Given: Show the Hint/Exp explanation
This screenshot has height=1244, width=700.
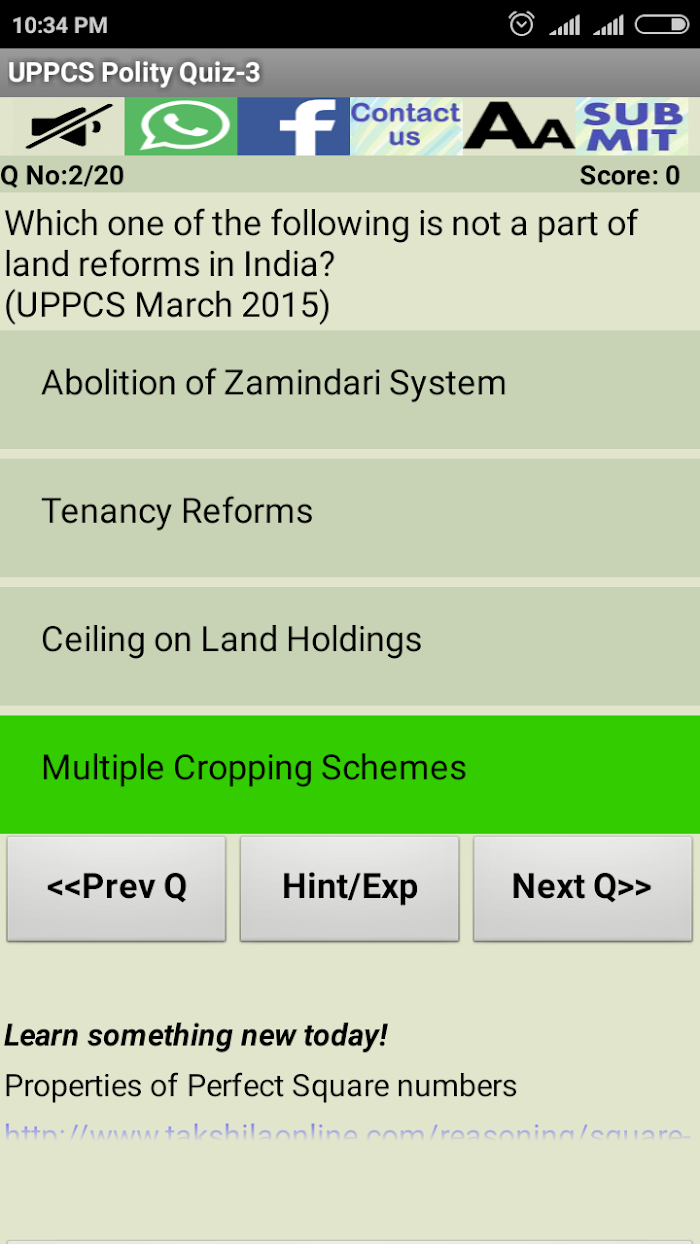Looking at the screenshot, I should pos(350,888).
